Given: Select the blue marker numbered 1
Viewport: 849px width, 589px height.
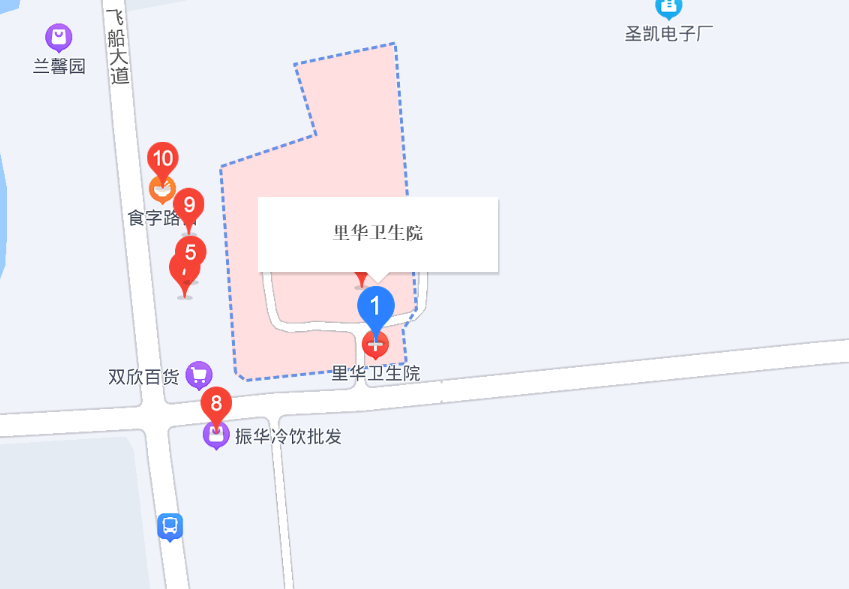Looking at the screenshot, I should click(376, 306).
